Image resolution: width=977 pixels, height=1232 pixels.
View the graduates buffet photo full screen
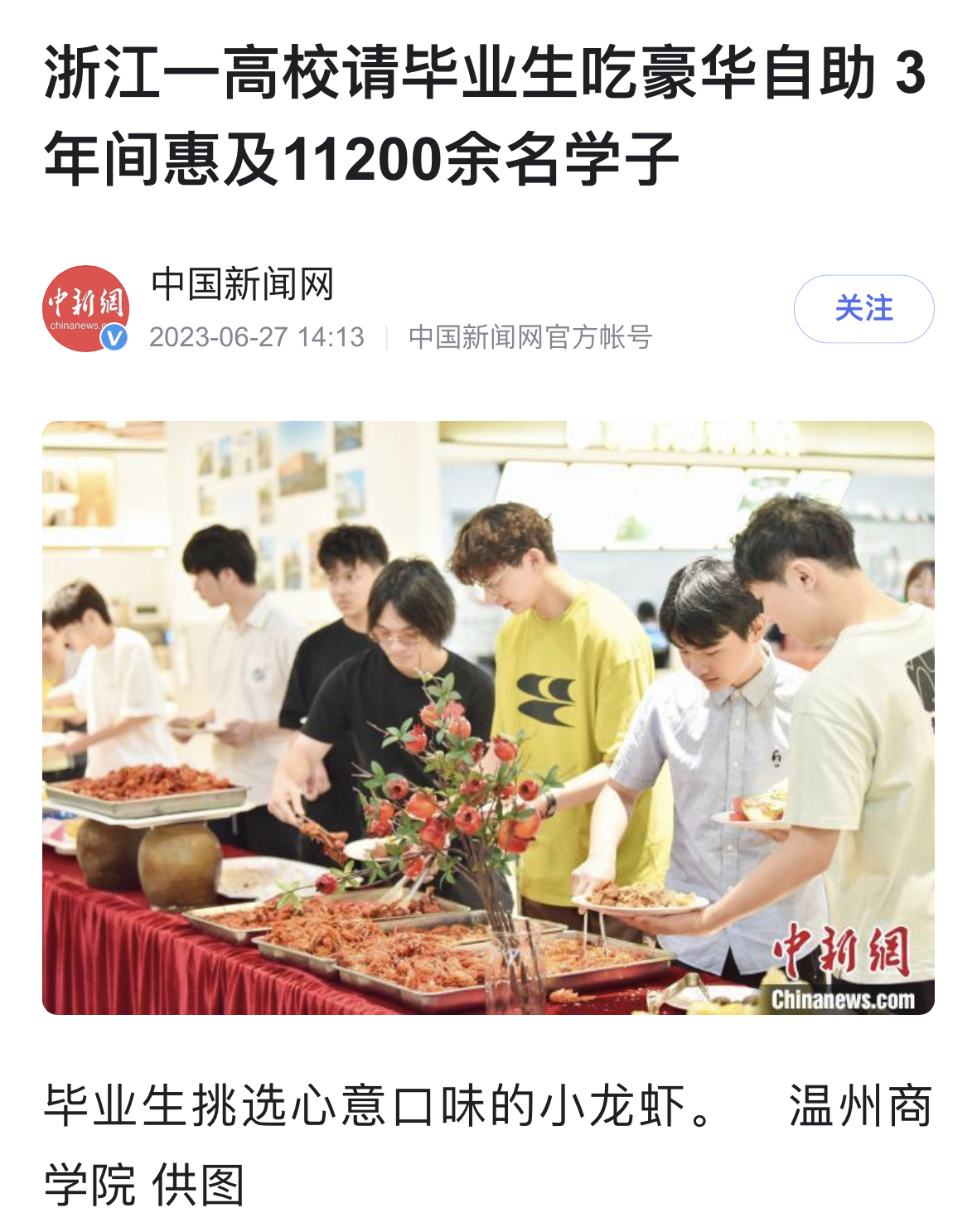coord(488,717)
